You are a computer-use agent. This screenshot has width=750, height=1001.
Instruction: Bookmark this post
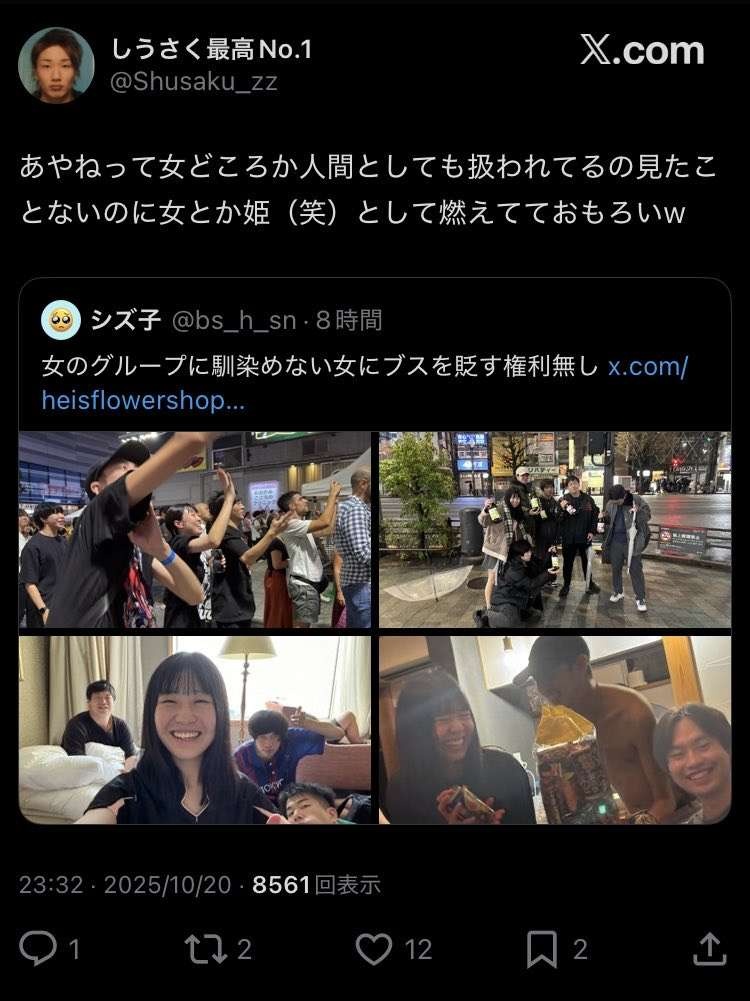coord(542,948)
